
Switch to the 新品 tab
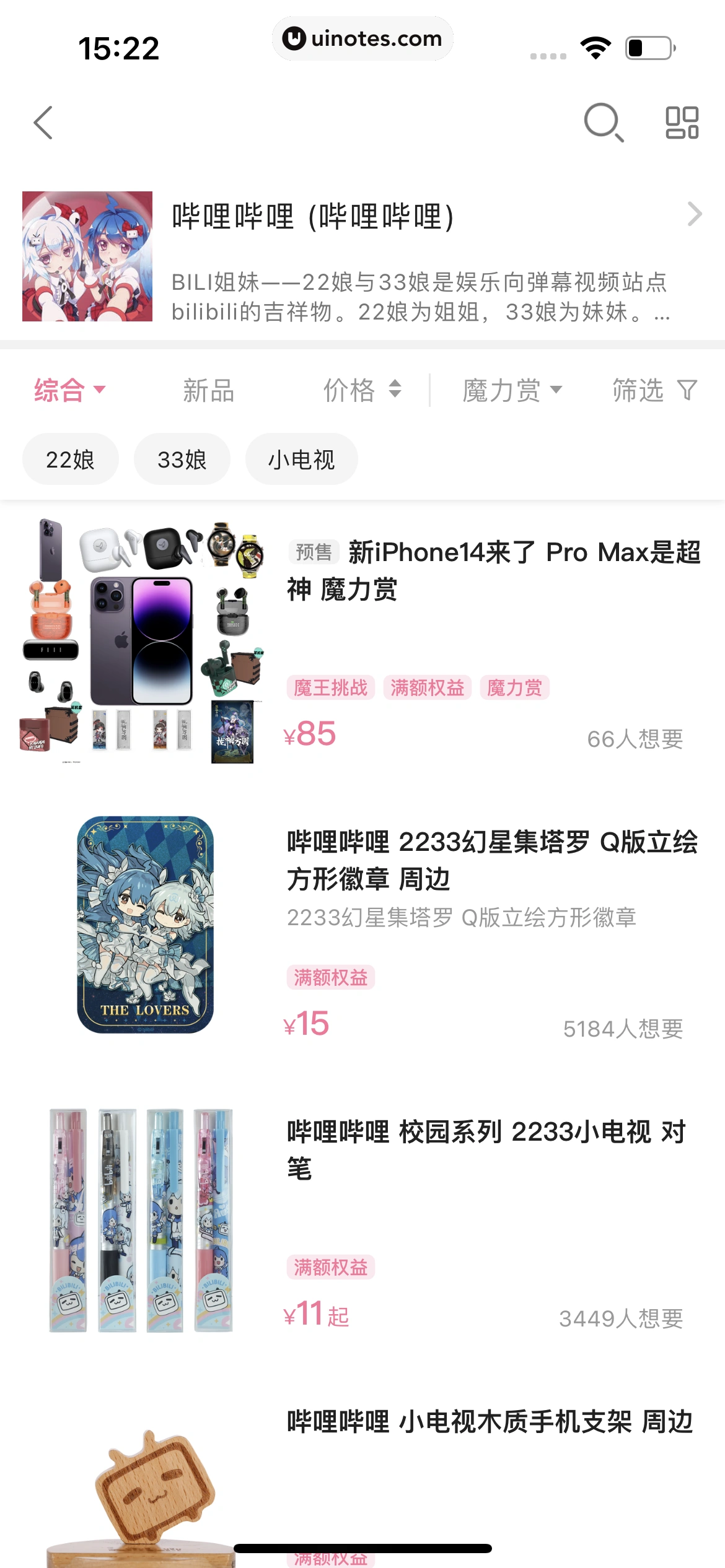coord(207,390)
